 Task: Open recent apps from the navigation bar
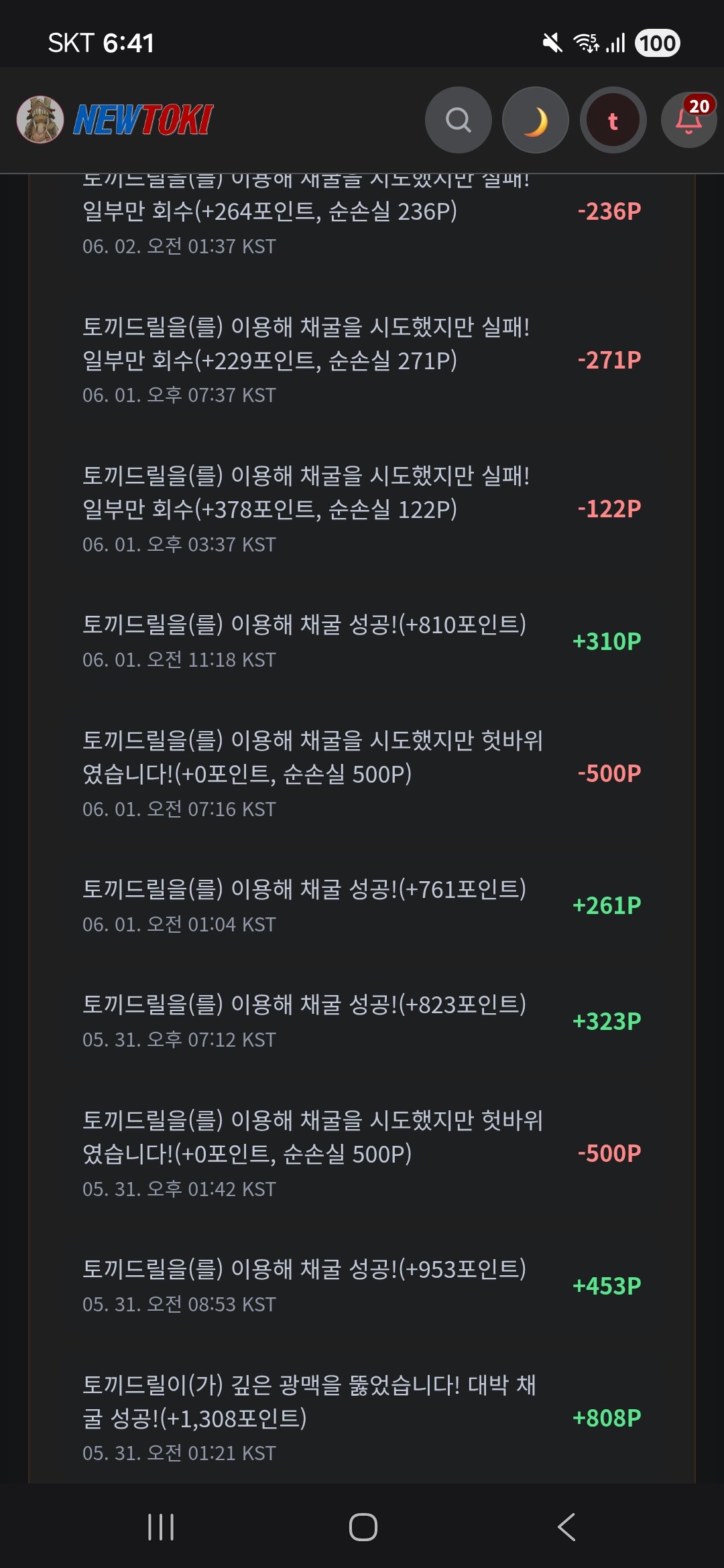coord(161,1527)
